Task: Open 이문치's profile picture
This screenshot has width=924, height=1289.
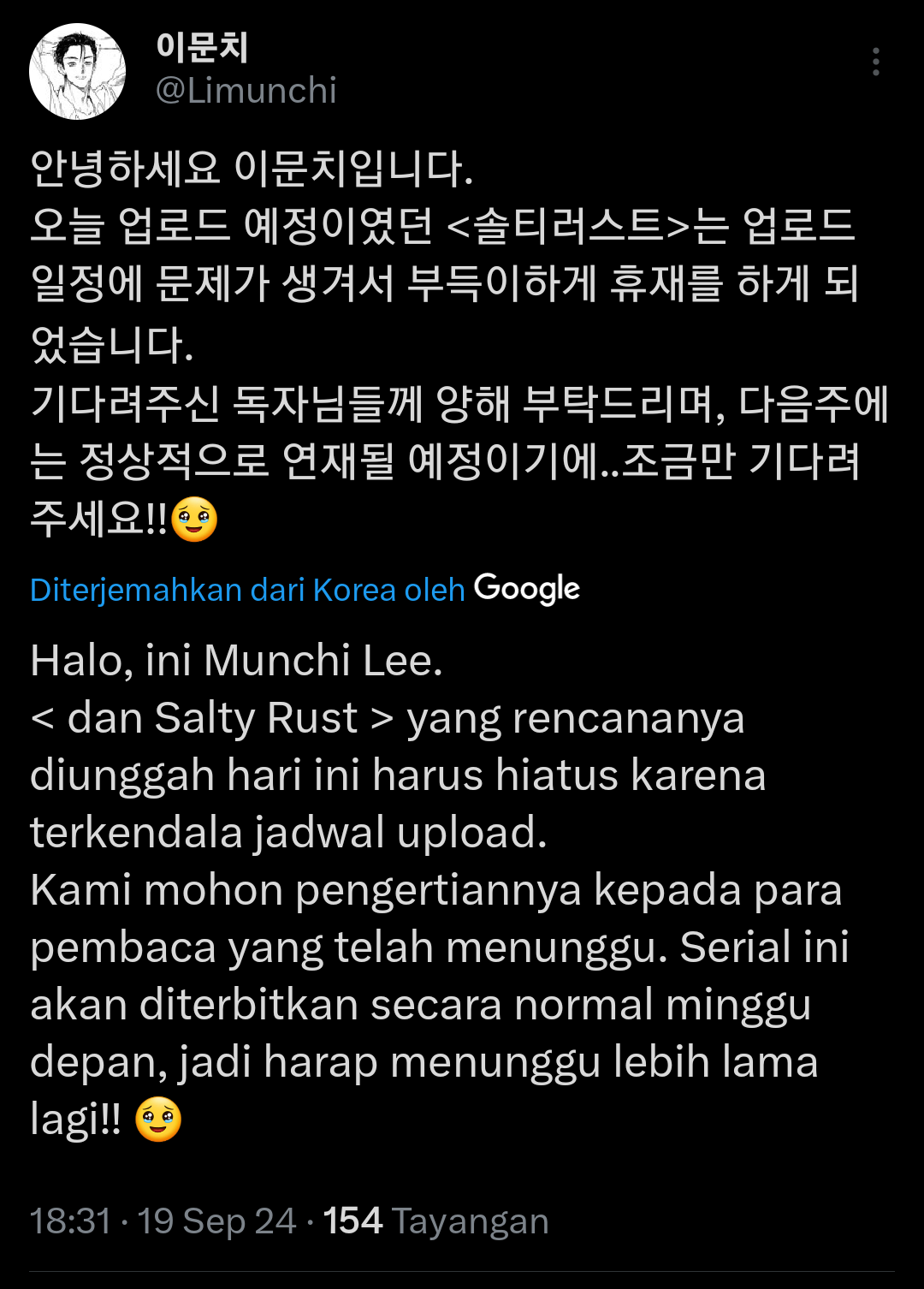Action: click(x=78, y=71)
